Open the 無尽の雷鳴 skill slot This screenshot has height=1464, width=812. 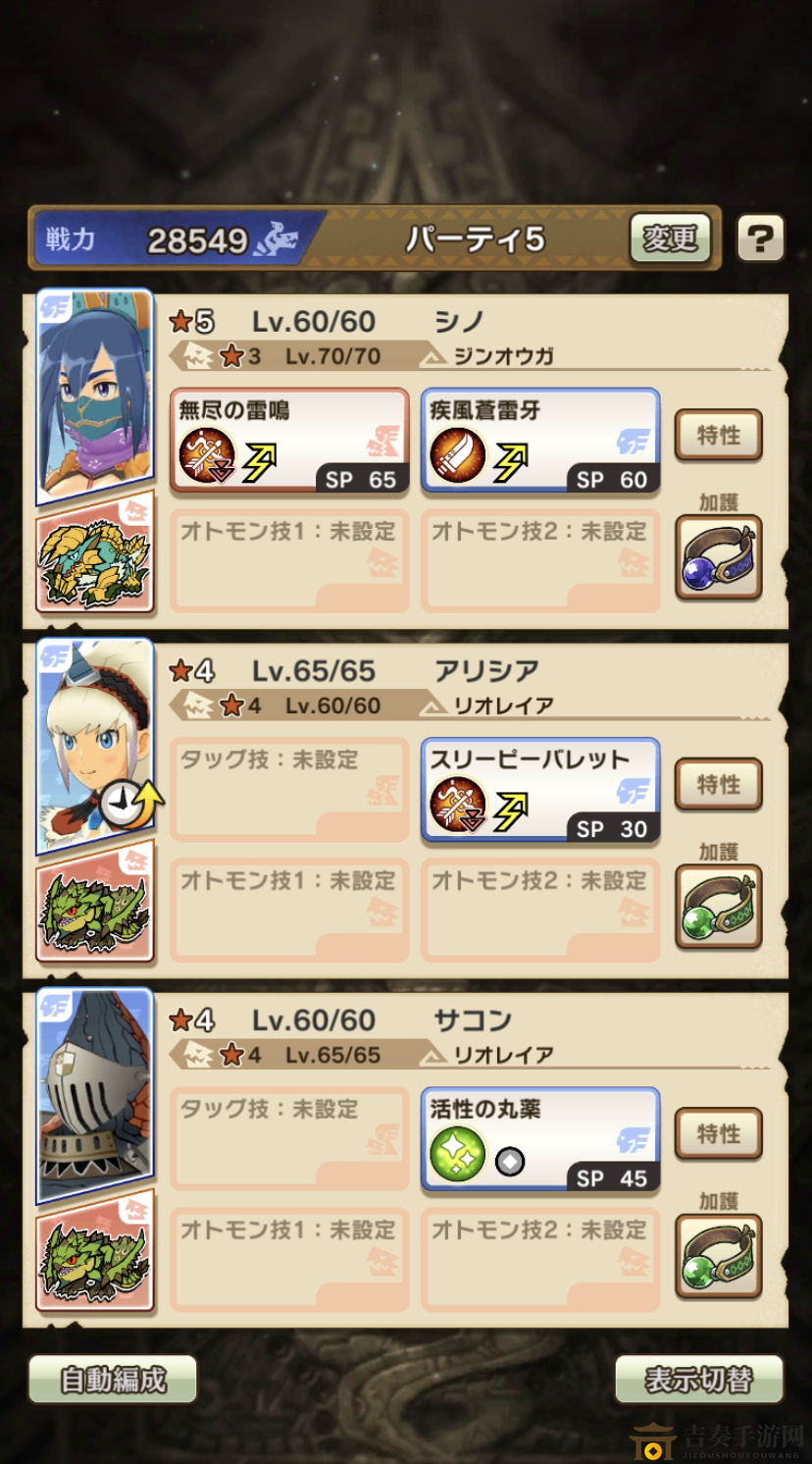[289, 441]
